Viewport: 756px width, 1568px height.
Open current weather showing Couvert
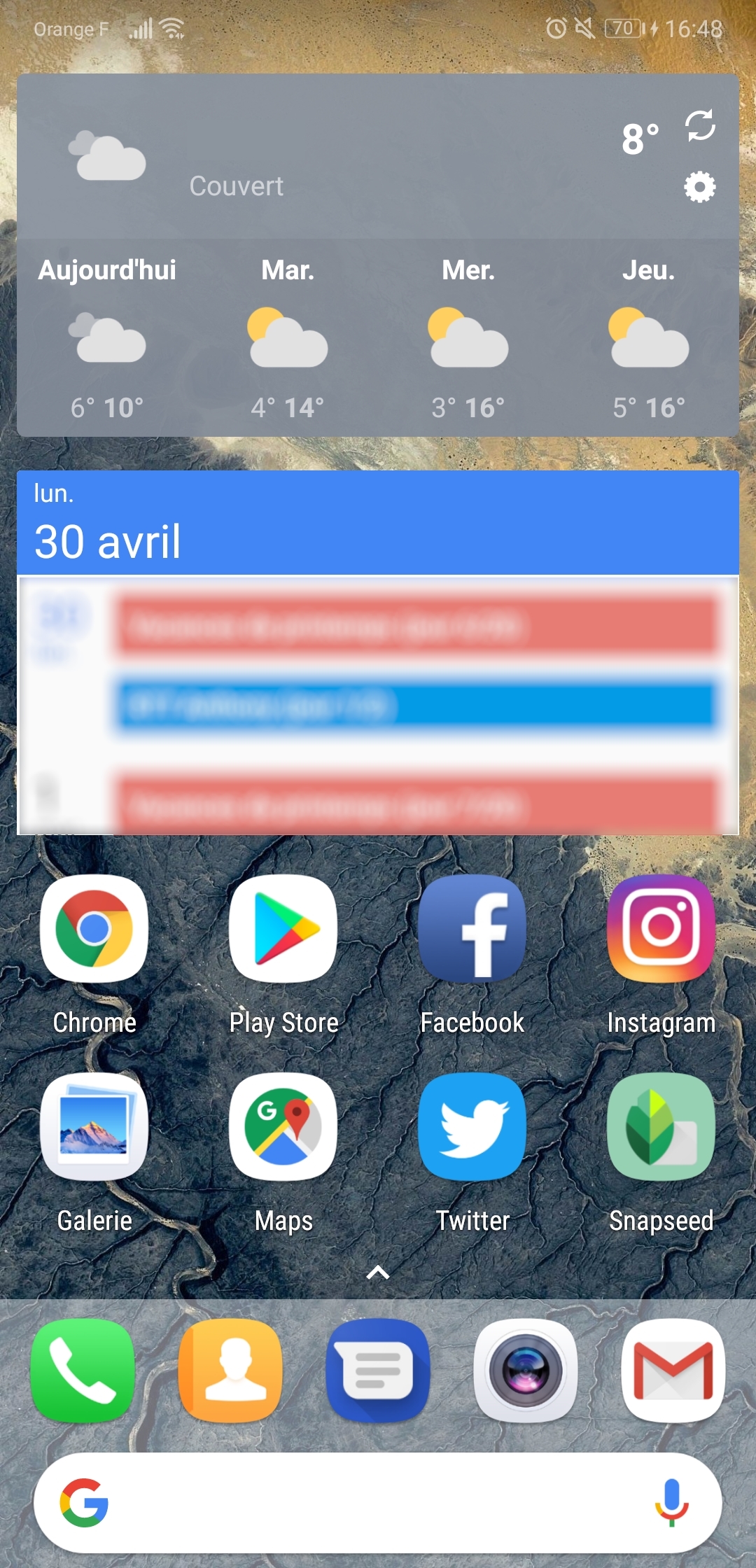click(x=236, y=185)
